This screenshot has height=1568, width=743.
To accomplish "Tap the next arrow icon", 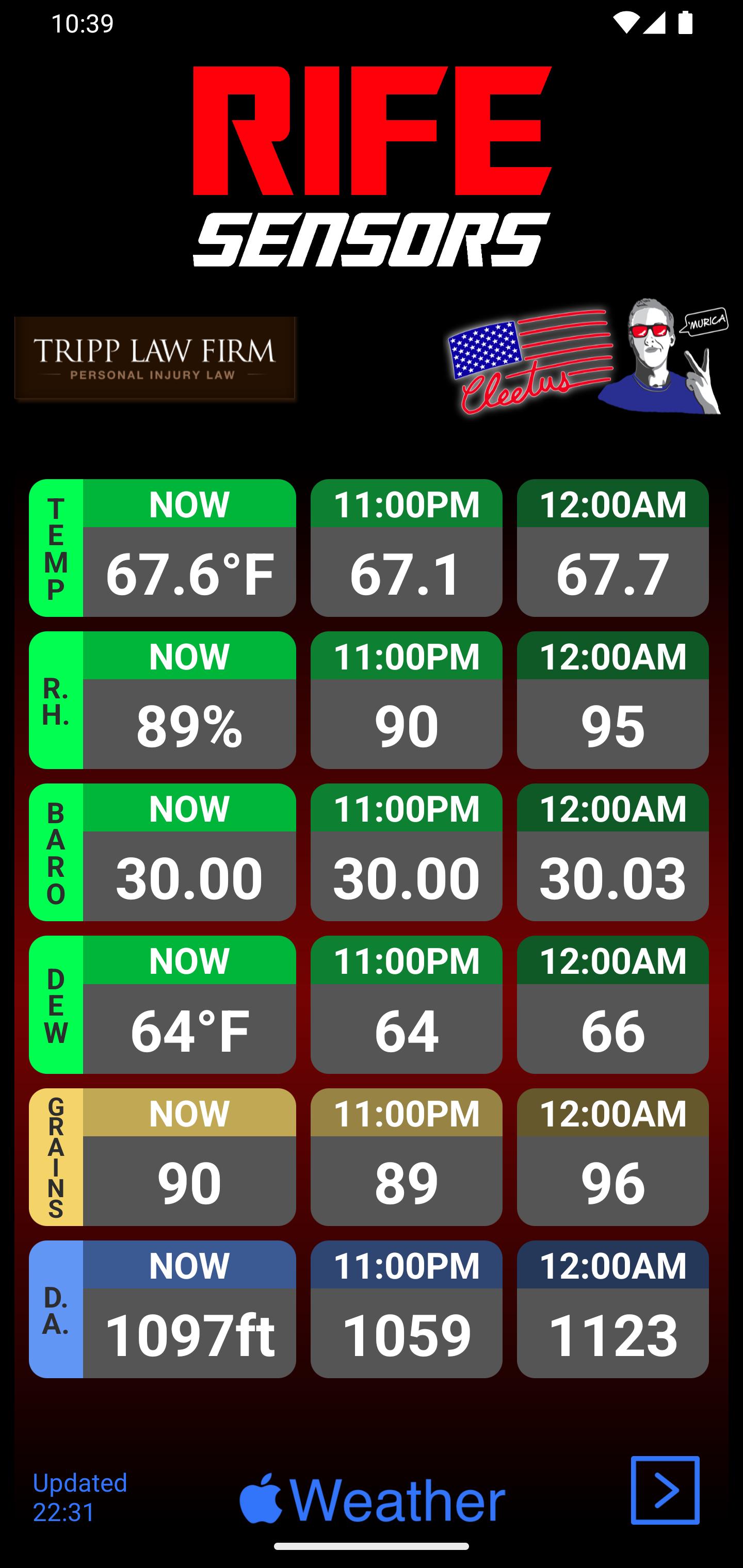I will [x=665, y=1490].
